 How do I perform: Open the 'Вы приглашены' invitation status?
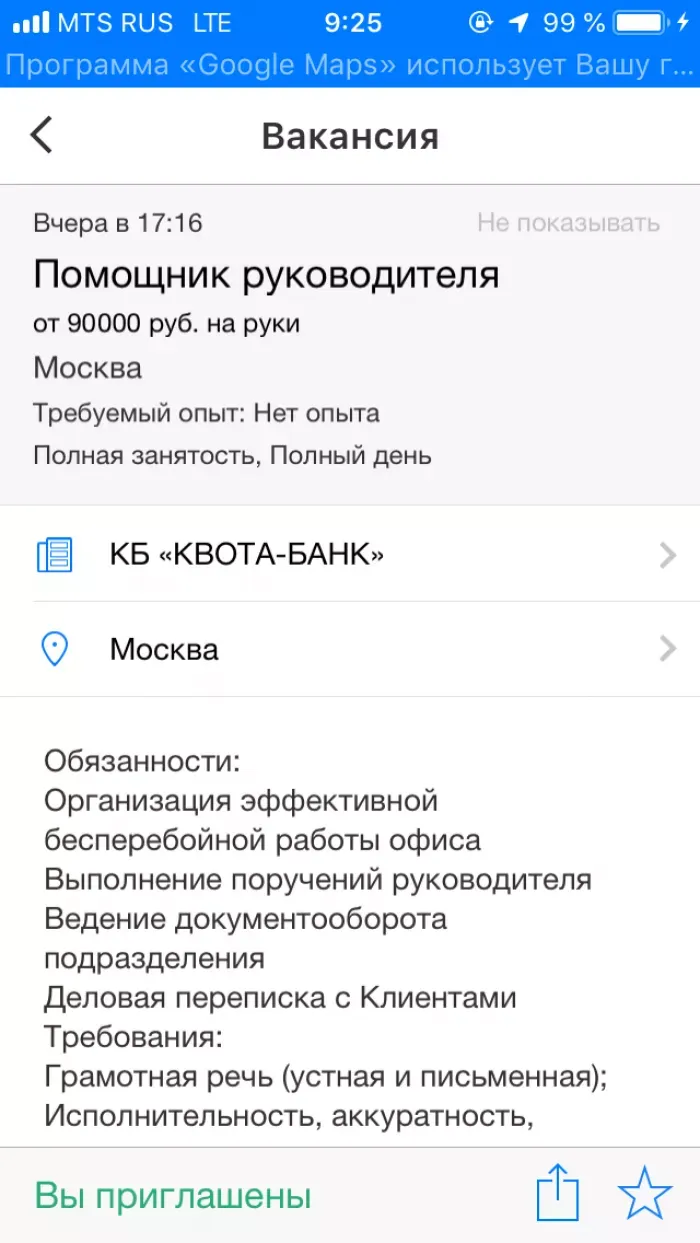pyautogui.click(x=173, y=1196)
